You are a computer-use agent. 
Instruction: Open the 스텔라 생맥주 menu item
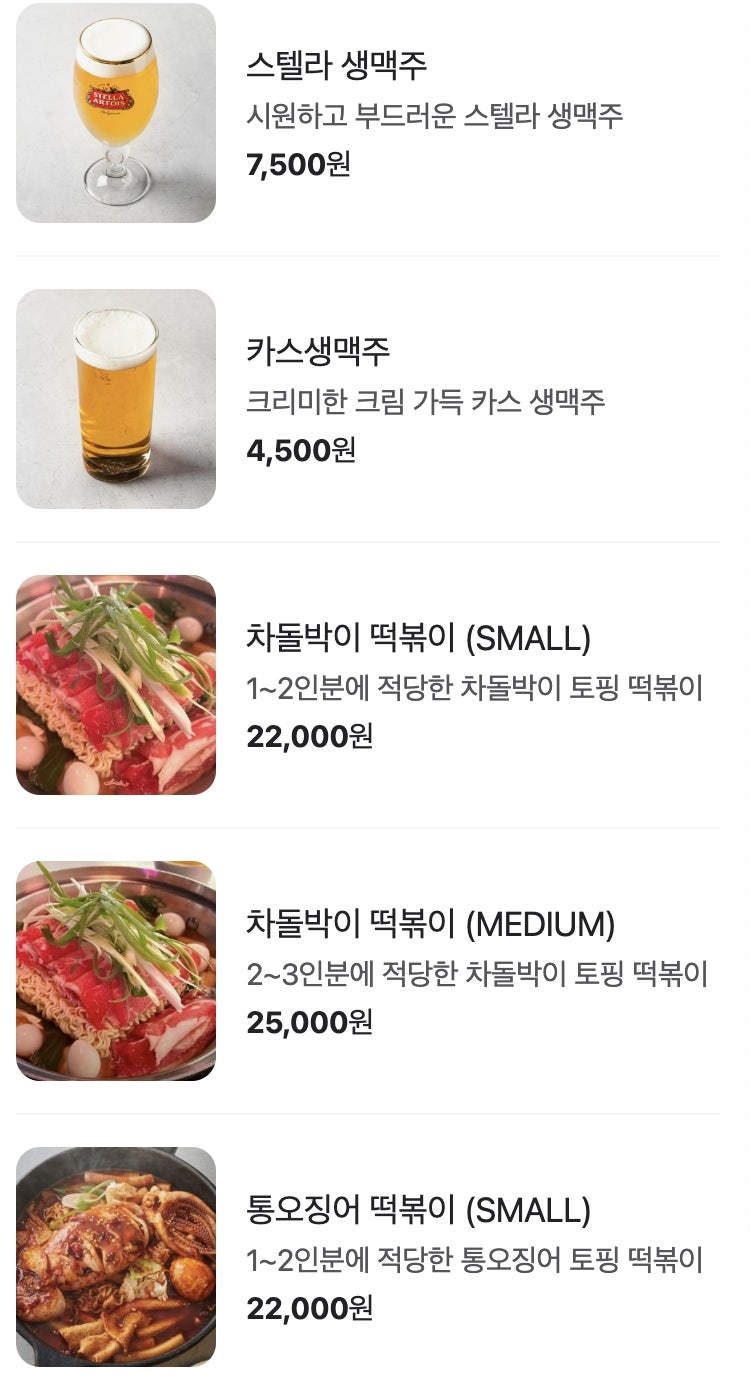pyautogui.click(x=336, y=67)
